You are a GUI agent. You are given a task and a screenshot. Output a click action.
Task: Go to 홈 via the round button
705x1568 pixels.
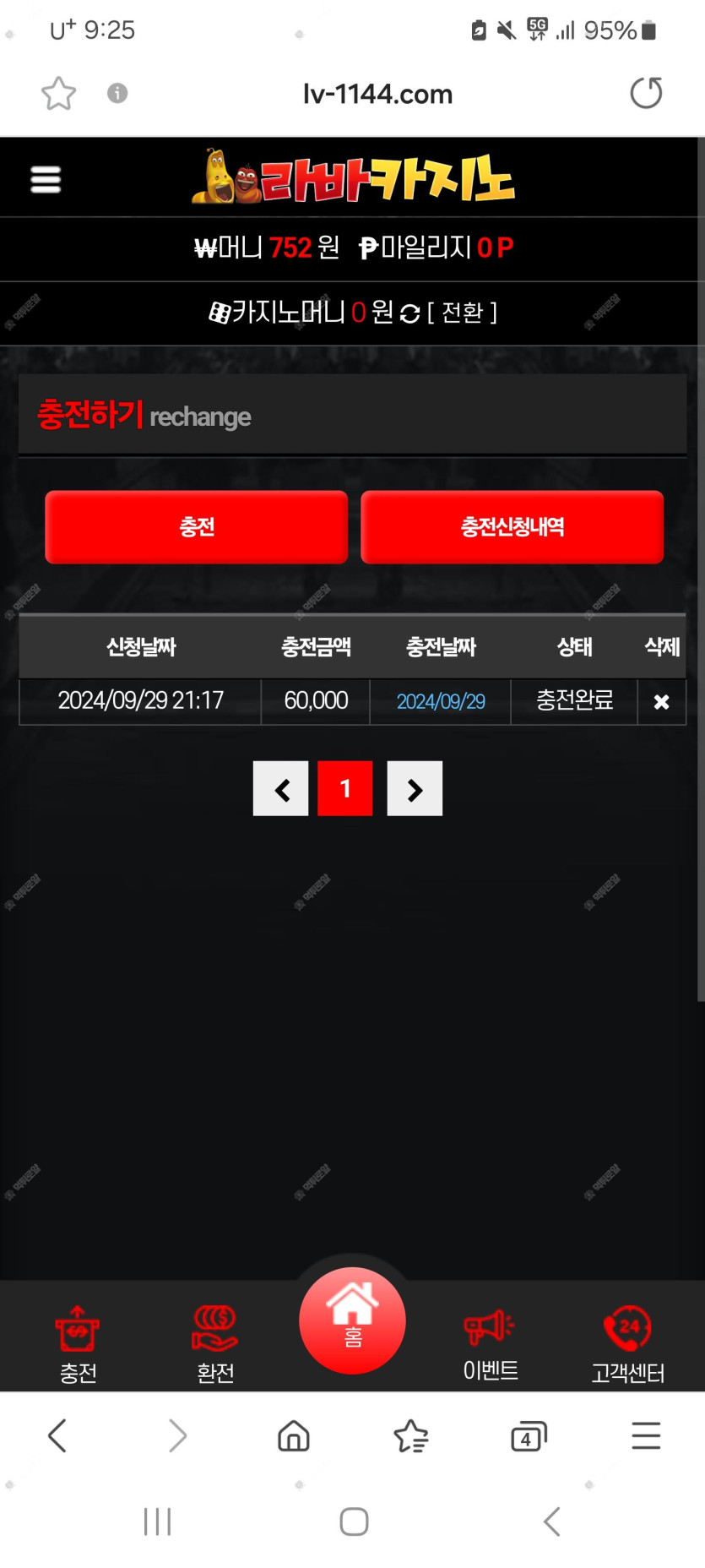point(352,1320)
